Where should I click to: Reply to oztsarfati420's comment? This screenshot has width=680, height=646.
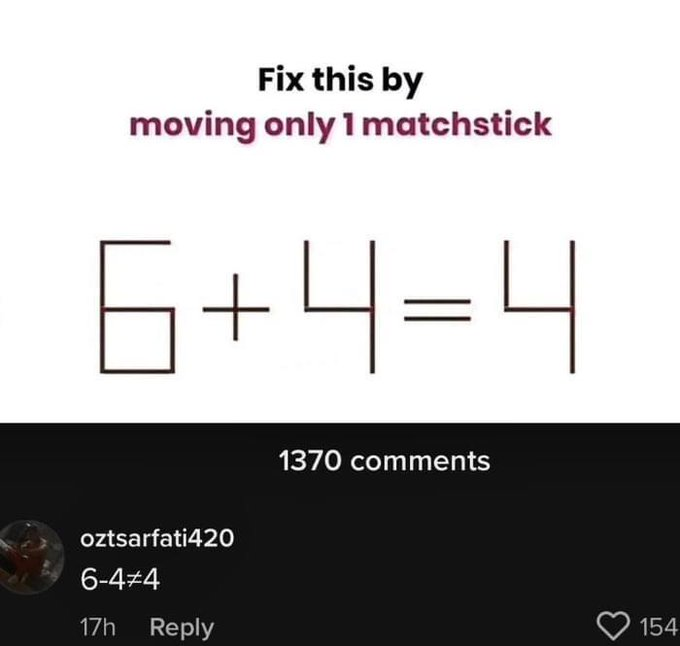click(181, 627)
